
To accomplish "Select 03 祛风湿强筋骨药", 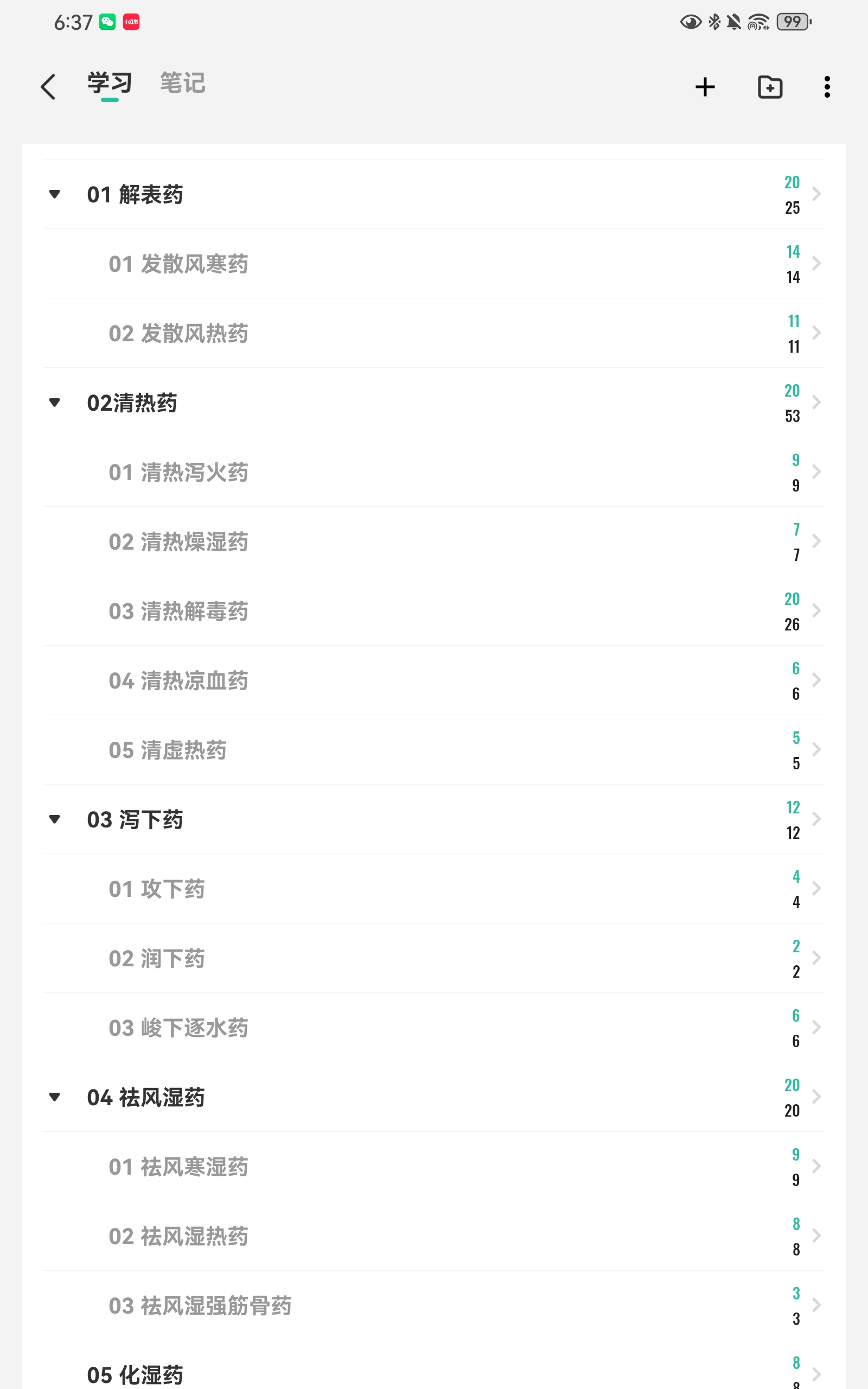I will (434, 1306).
